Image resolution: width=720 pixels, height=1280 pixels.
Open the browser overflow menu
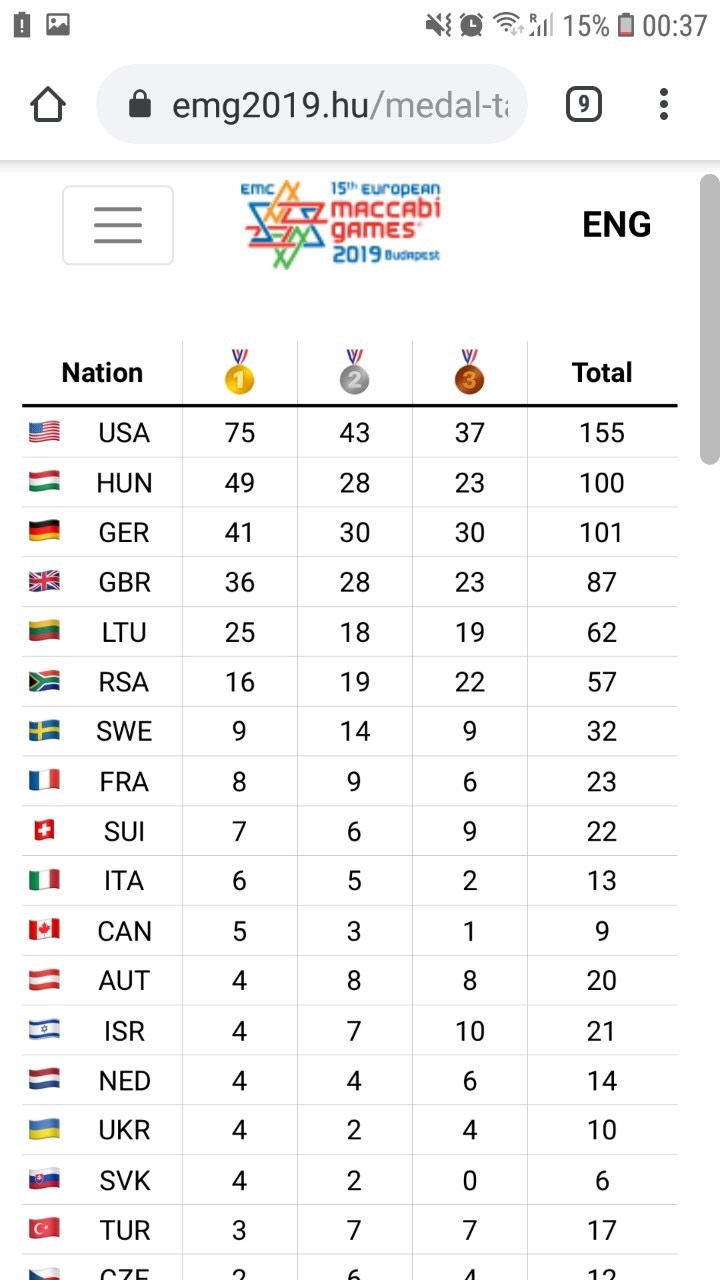click(664, 104)
